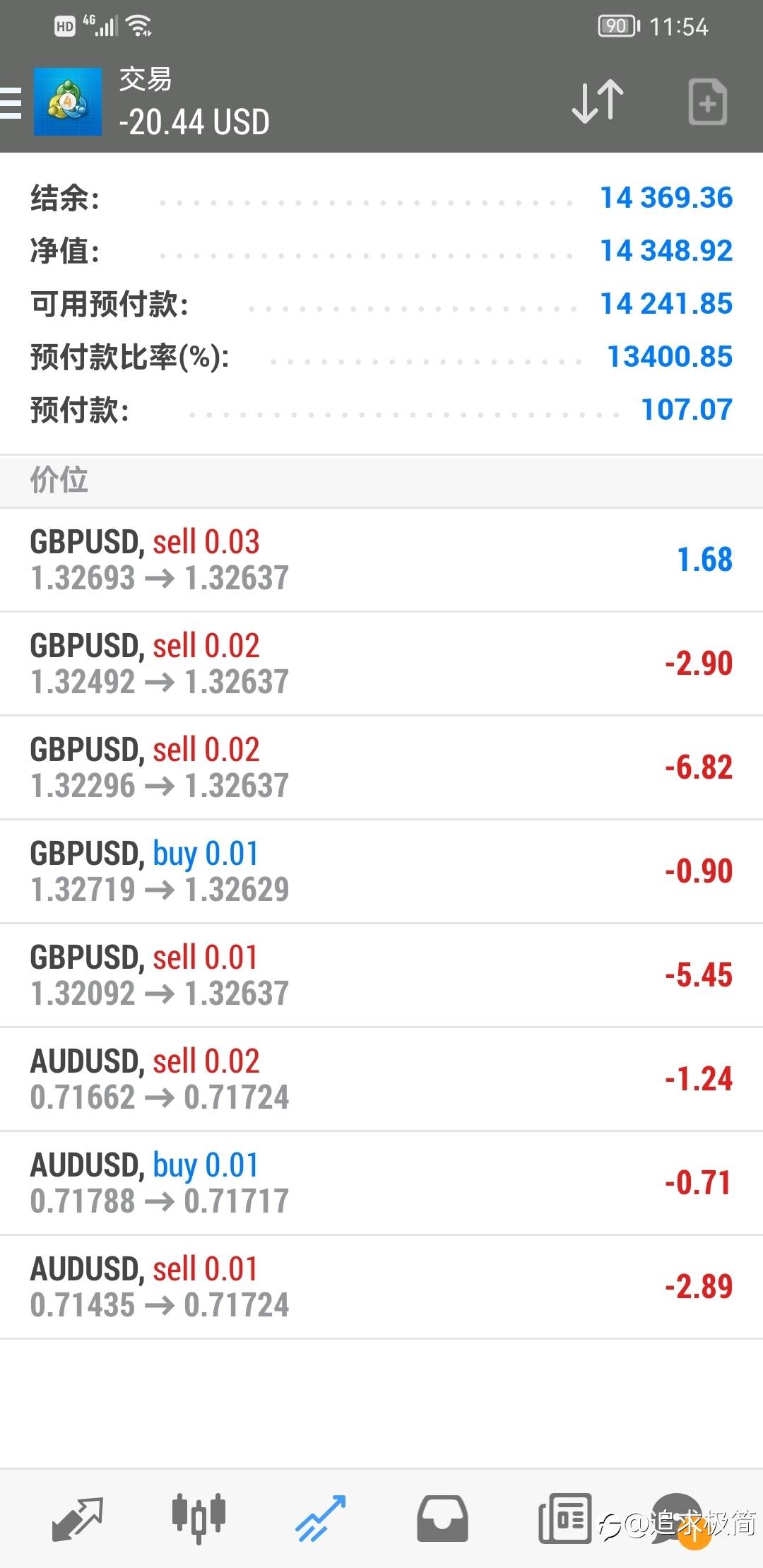Open the hamburger drawer menu

click(x=10, y=103)
